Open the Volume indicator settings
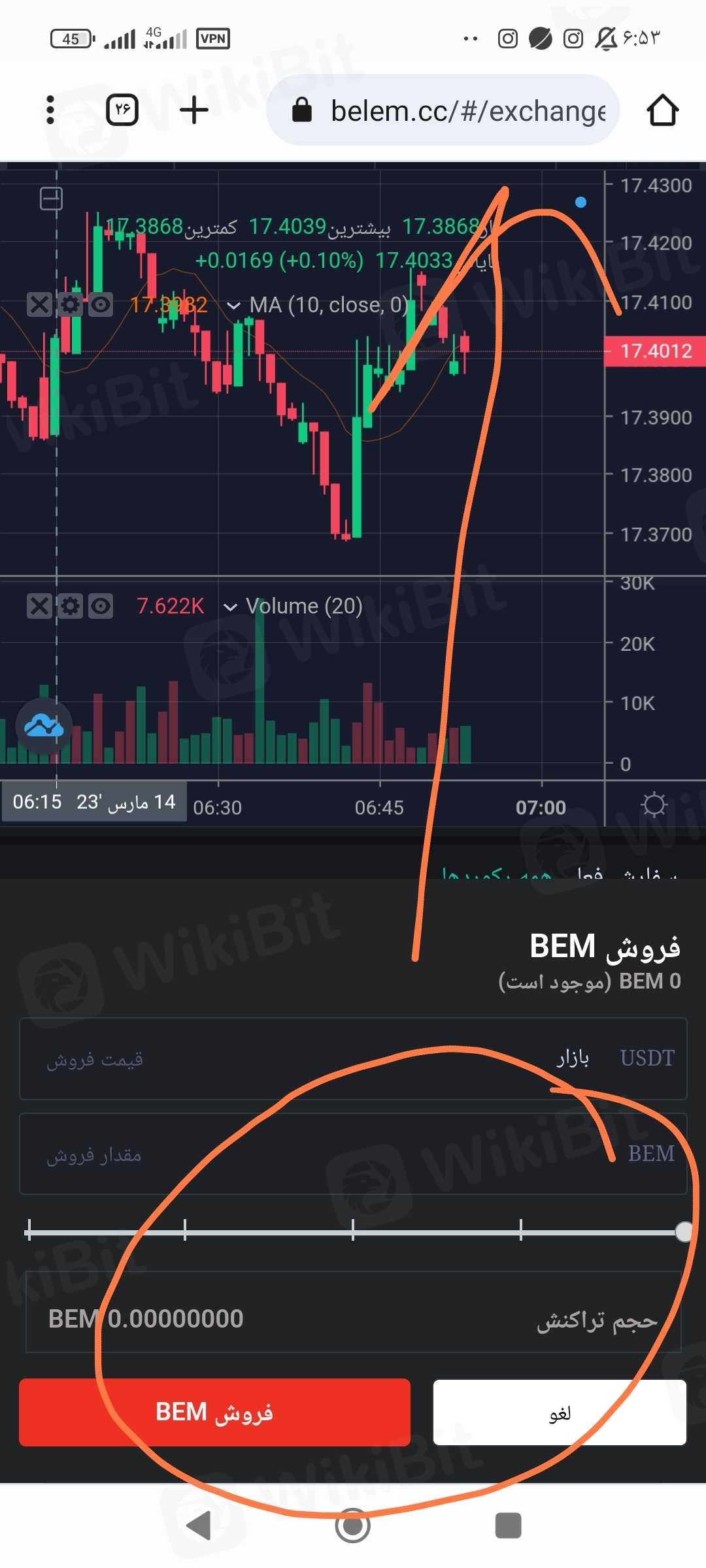Image resolution: width=706 pixels, height=1568 pixels. pos(70,606)
